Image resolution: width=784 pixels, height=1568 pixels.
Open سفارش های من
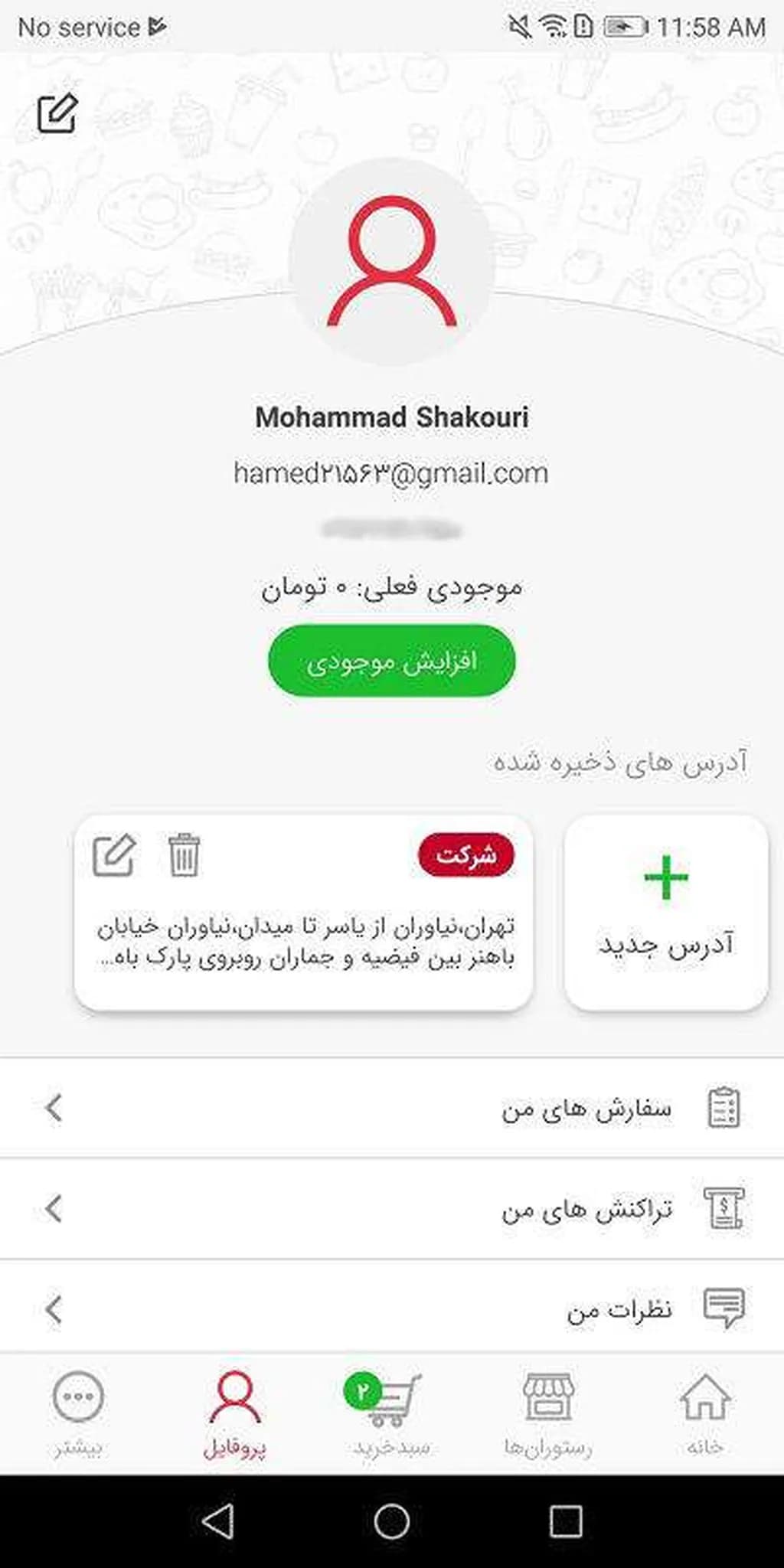tap(392, 1108)
